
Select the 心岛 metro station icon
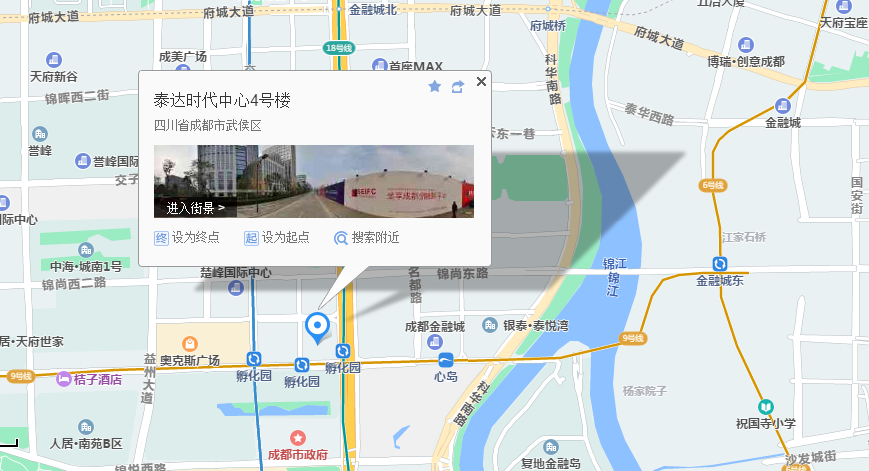(x=445, y=360)
